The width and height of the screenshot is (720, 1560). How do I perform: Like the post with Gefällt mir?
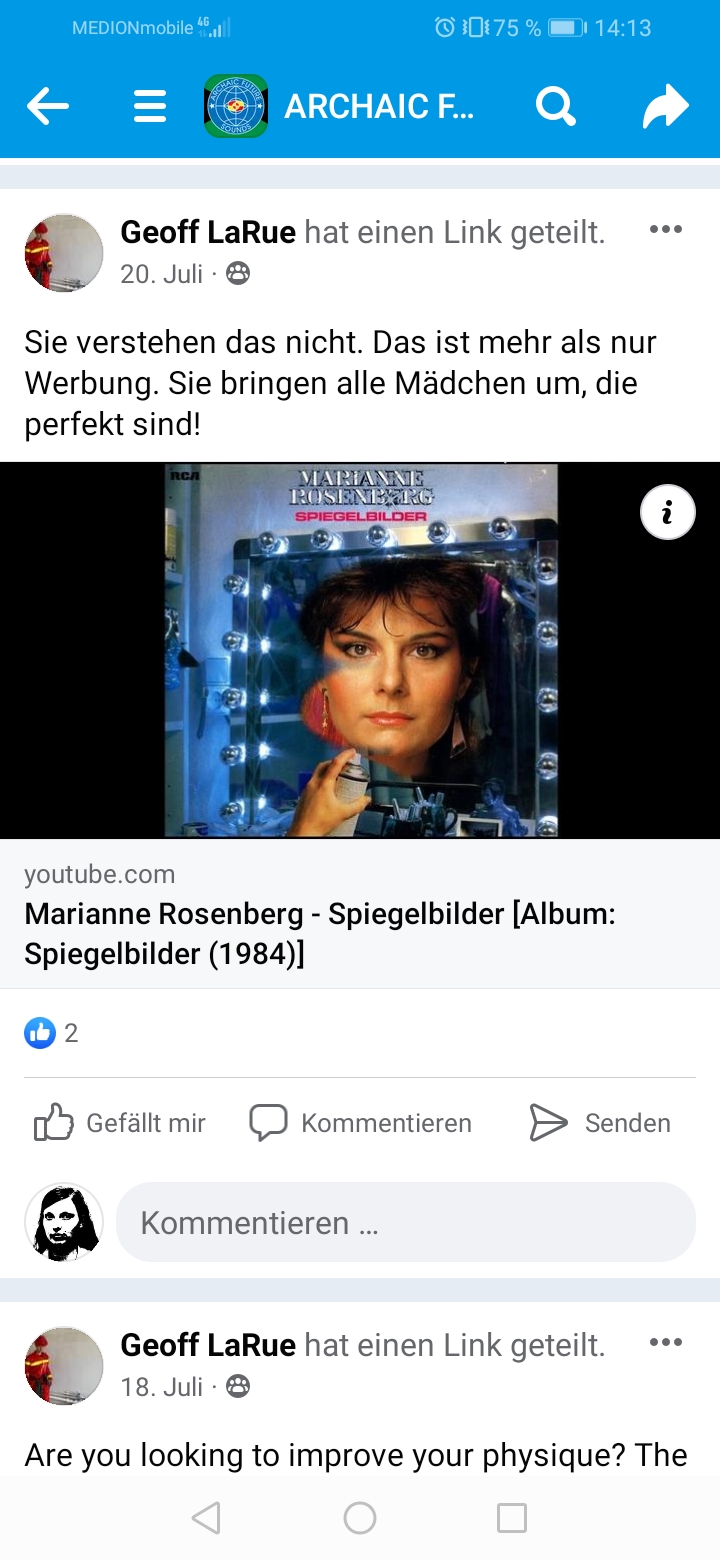pyautogui.click(x=120, y=1123)
